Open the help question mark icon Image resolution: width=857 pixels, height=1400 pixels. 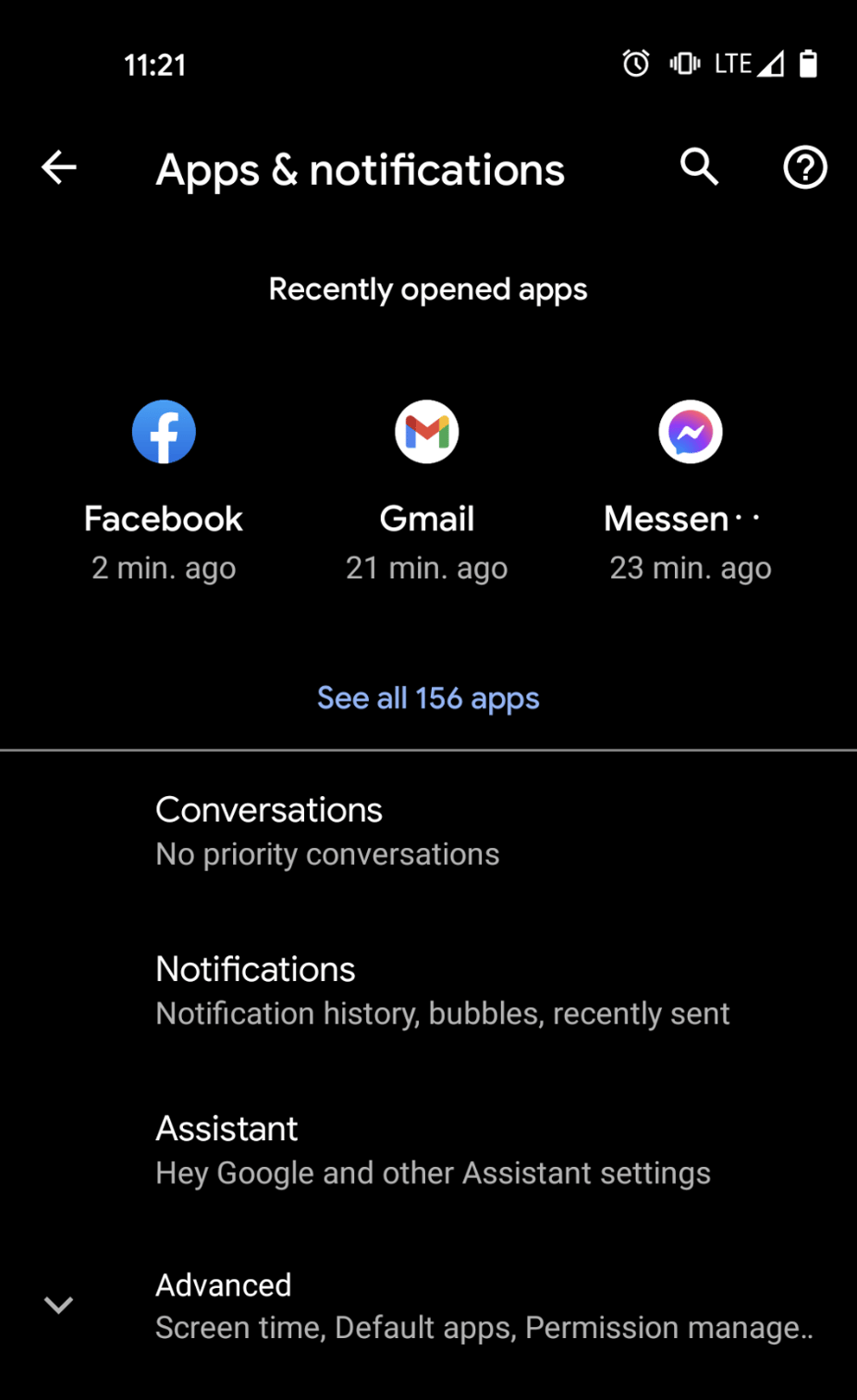point(804,168)
